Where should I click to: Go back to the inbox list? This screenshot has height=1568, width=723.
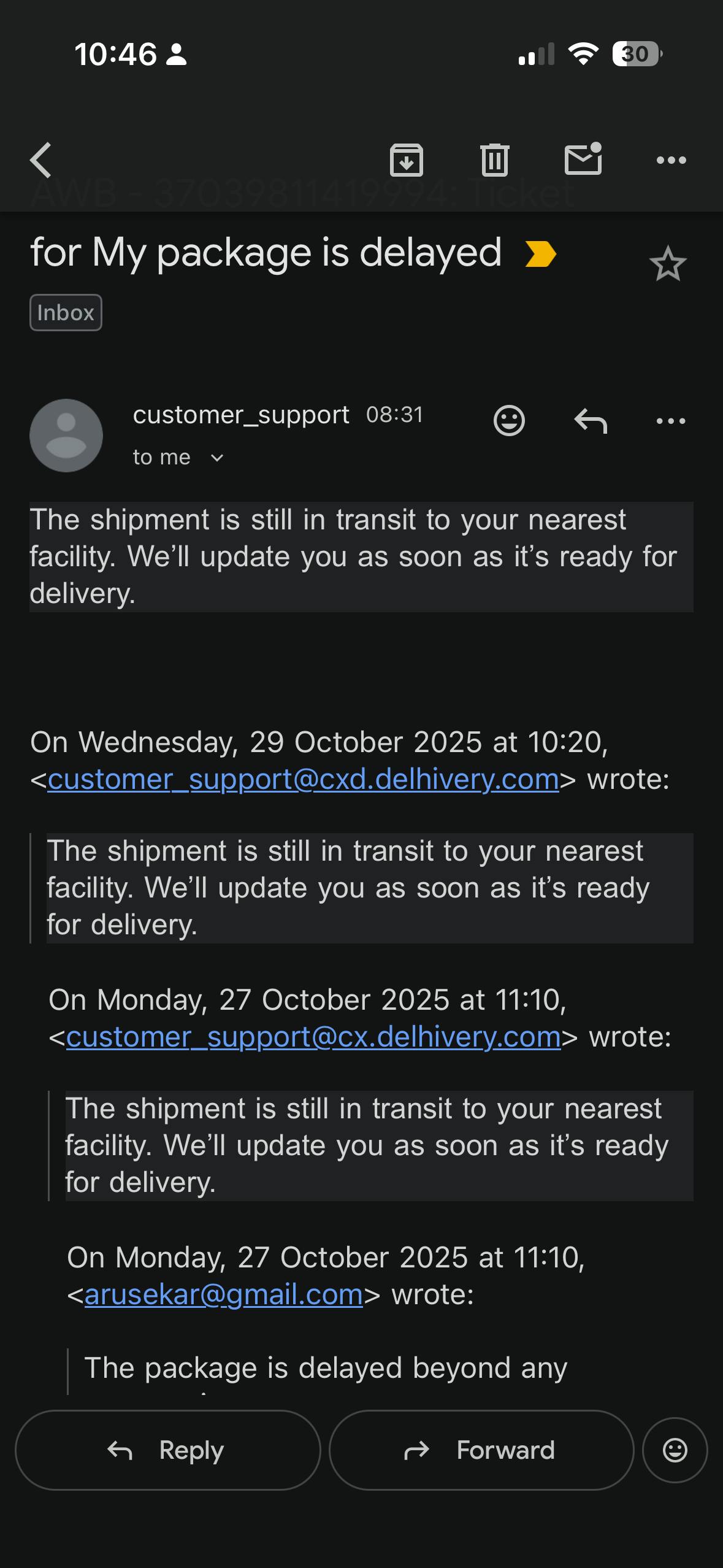click(42, 160)
